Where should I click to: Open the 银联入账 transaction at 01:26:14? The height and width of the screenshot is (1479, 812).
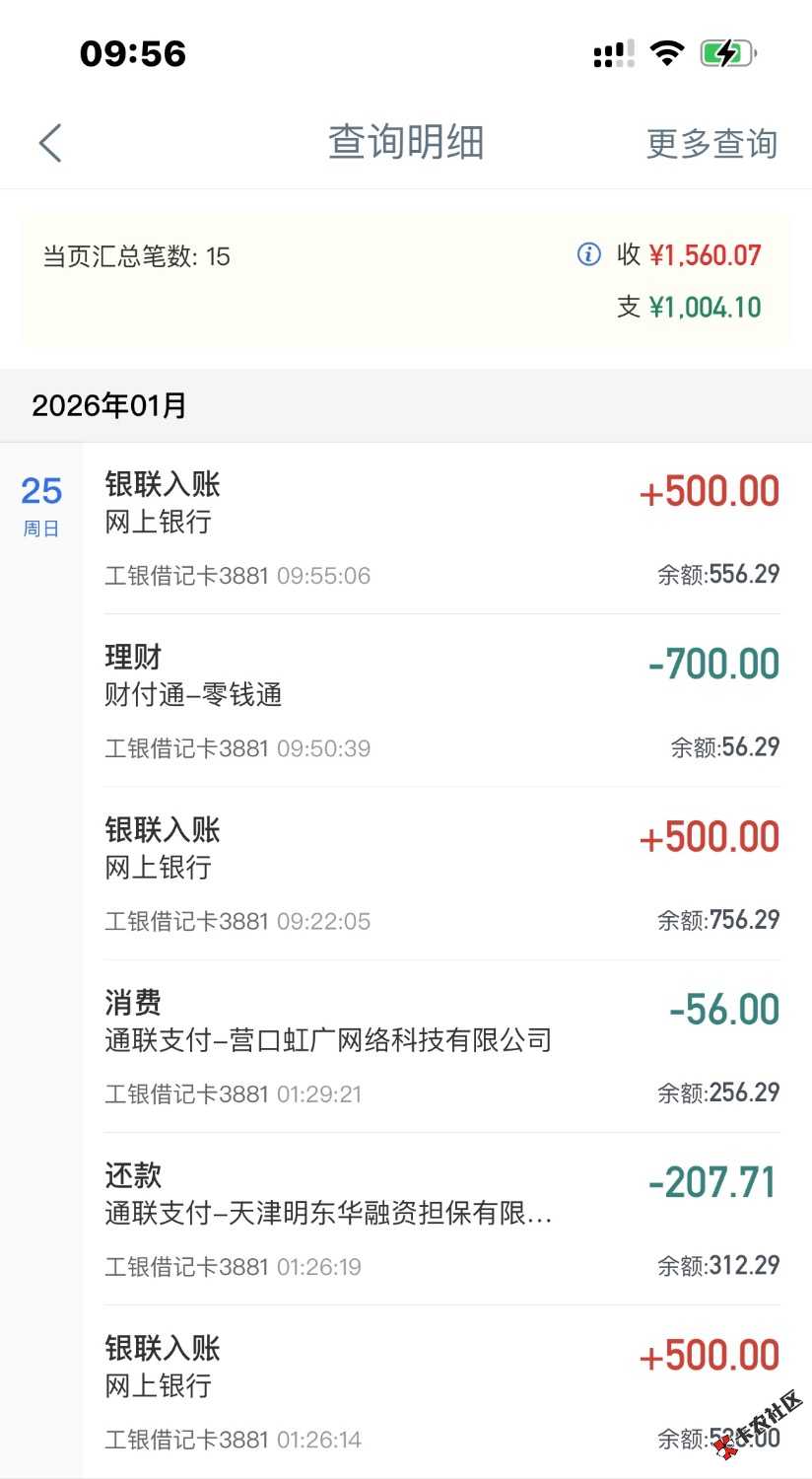tap(441, 1391)
